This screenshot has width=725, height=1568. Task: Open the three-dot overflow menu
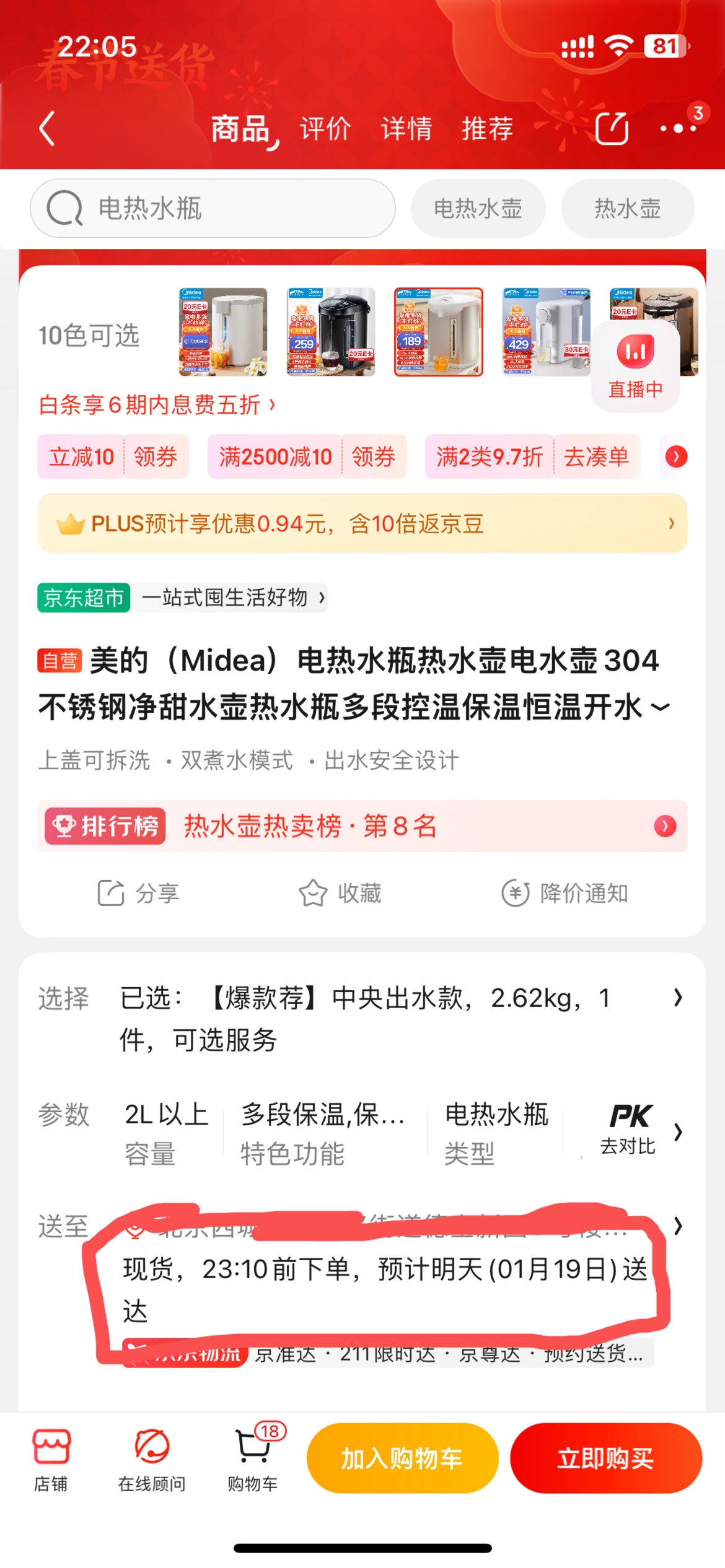pos(678,129)
